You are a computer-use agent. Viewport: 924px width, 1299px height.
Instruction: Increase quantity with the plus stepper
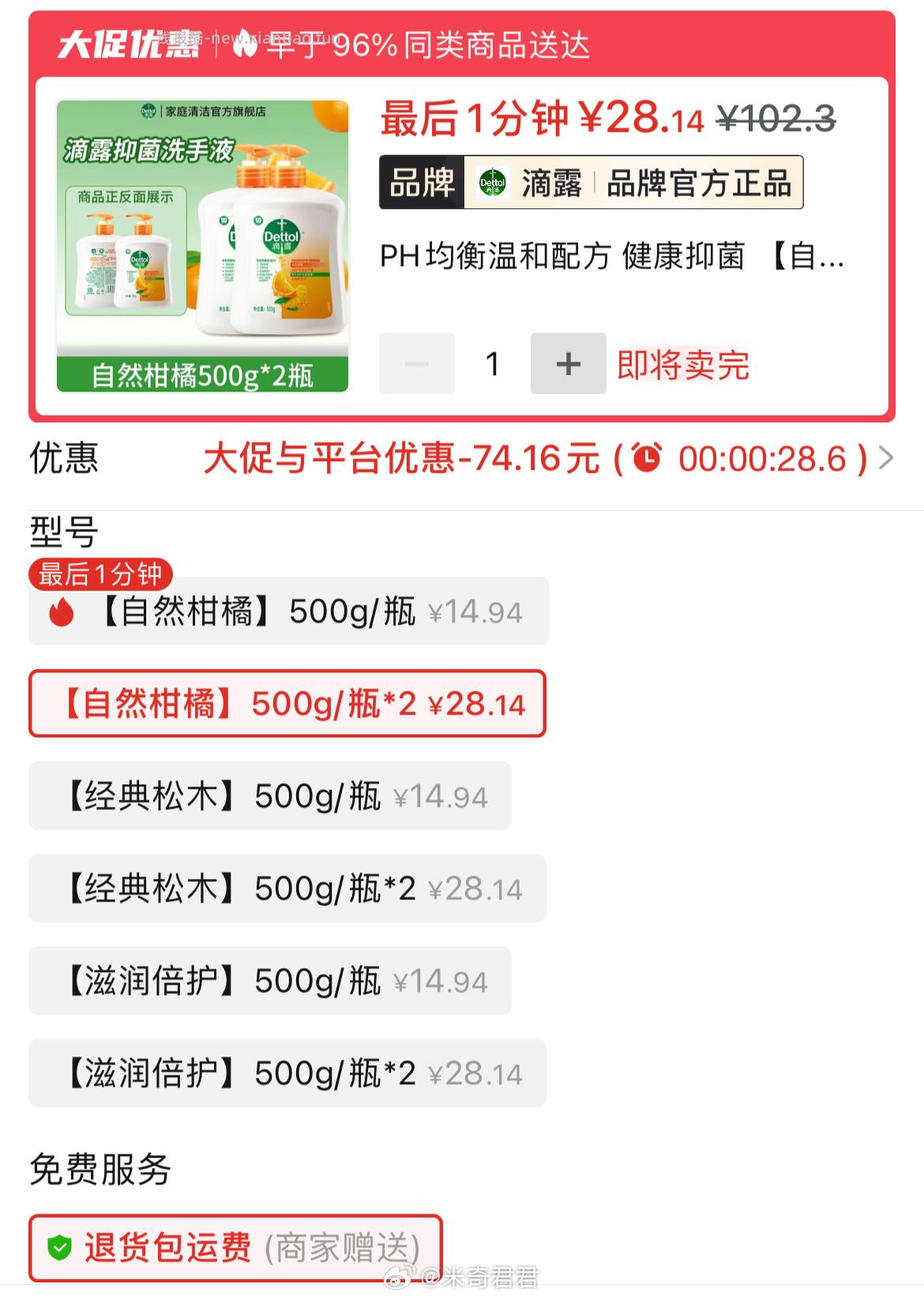567,363
